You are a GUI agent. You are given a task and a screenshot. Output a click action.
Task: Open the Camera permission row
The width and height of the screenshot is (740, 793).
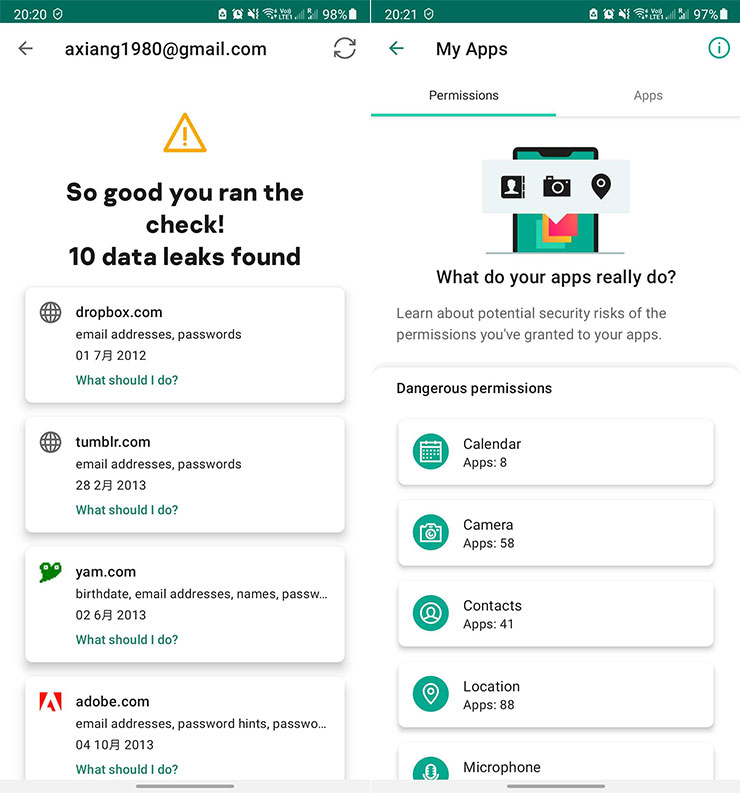coord(555,533)
